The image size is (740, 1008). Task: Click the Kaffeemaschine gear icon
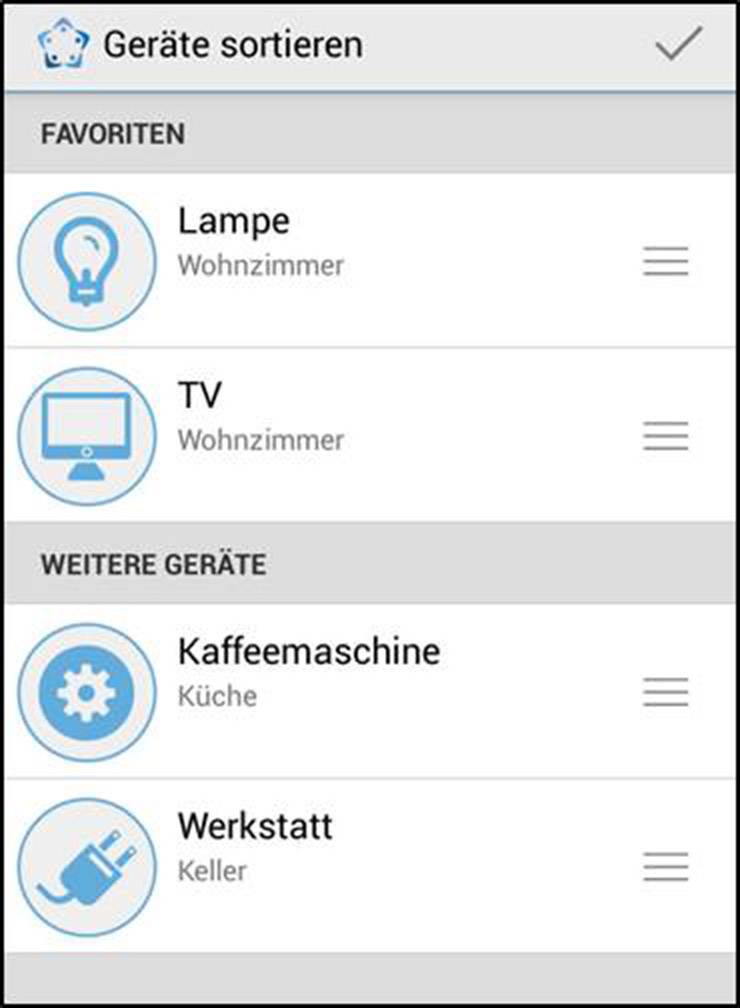87,691
